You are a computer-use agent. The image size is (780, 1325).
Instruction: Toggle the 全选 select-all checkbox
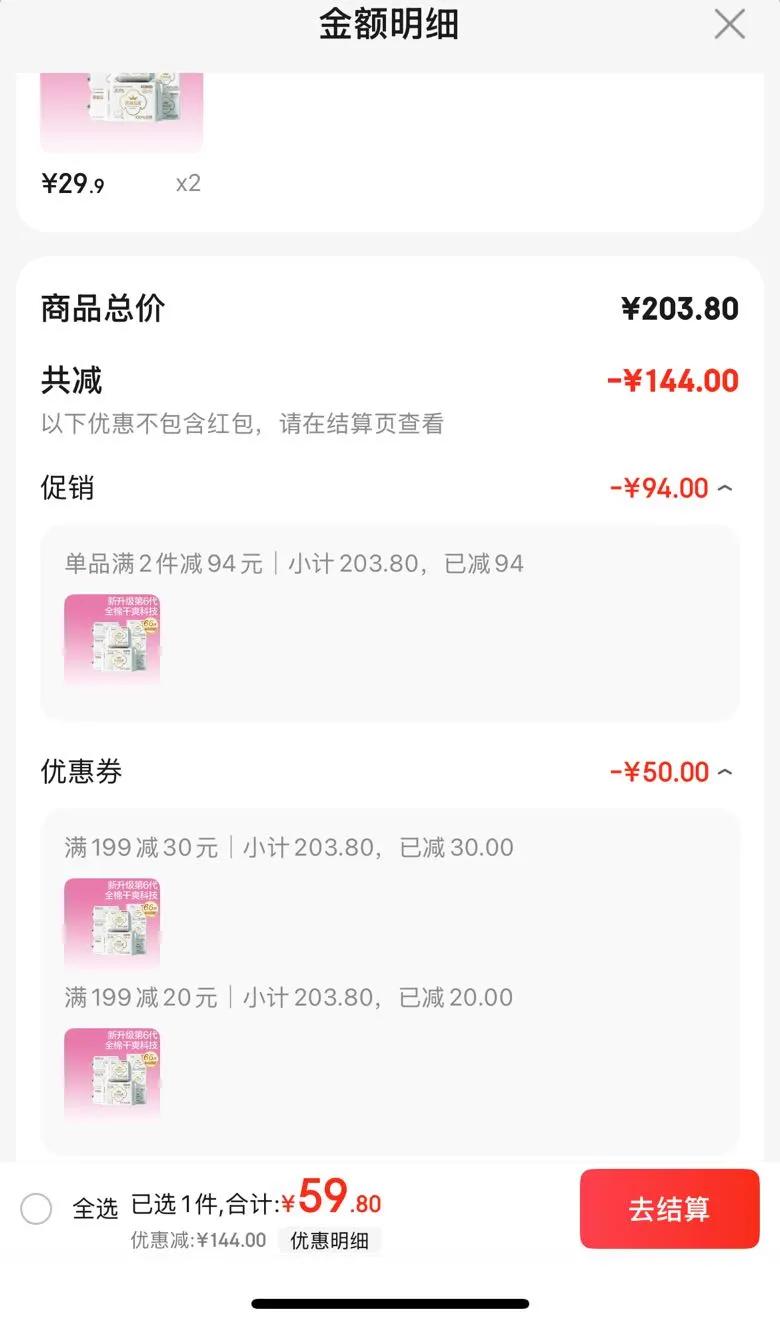tap(36, 1209)
